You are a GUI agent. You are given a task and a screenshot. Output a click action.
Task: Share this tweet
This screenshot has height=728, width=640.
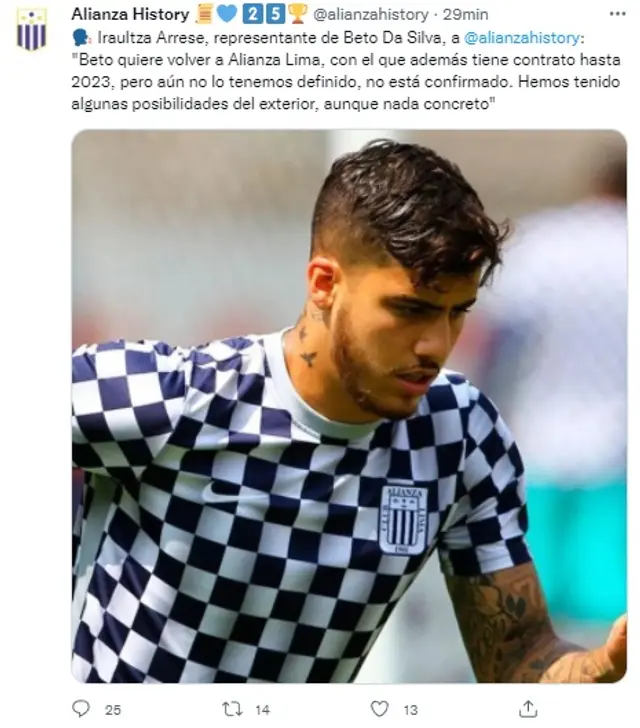pyautogui.click(x=528, y=708)
